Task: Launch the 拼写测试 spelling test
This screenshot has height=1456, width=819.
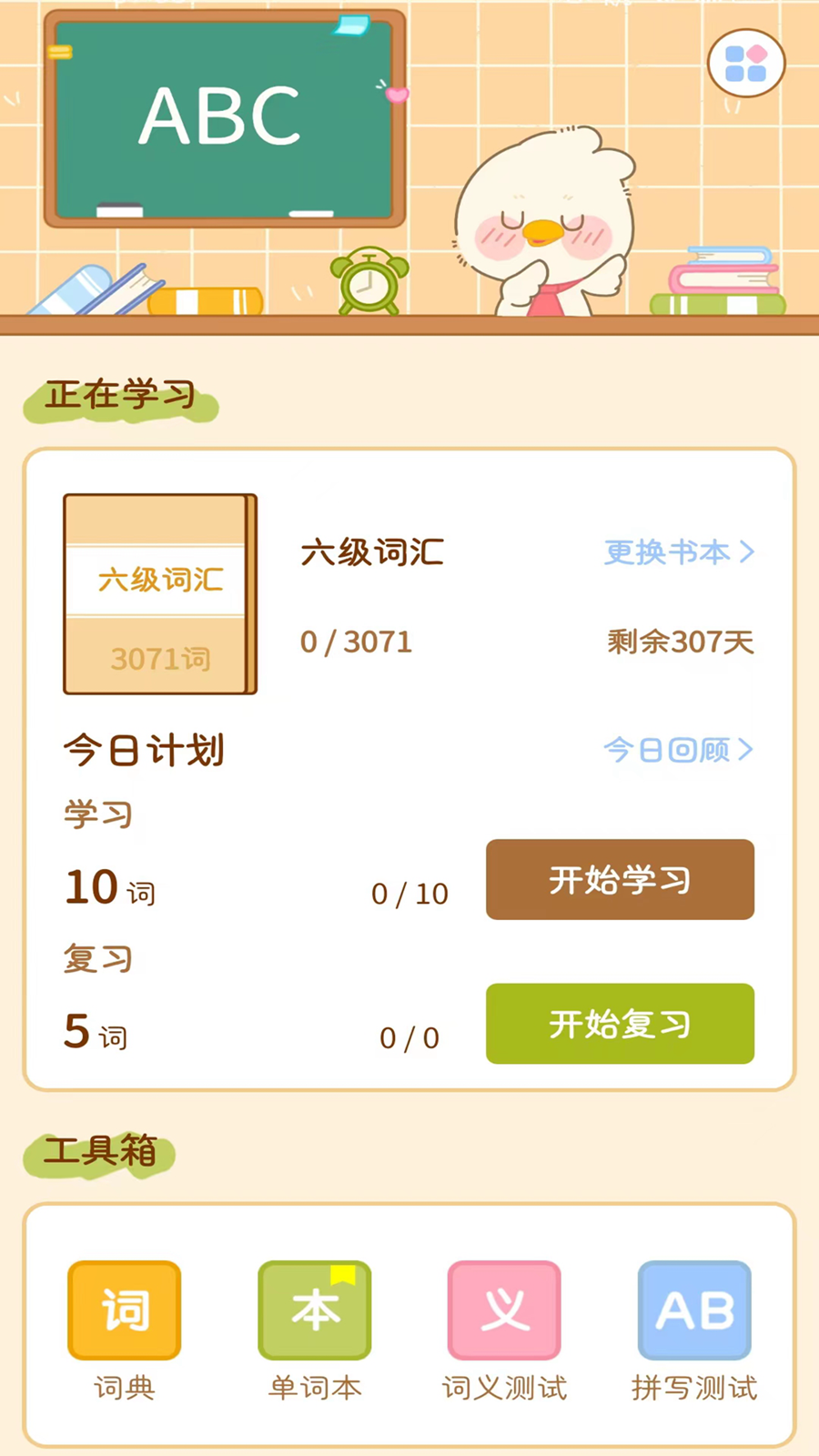Action: (x=694, y=1310)
